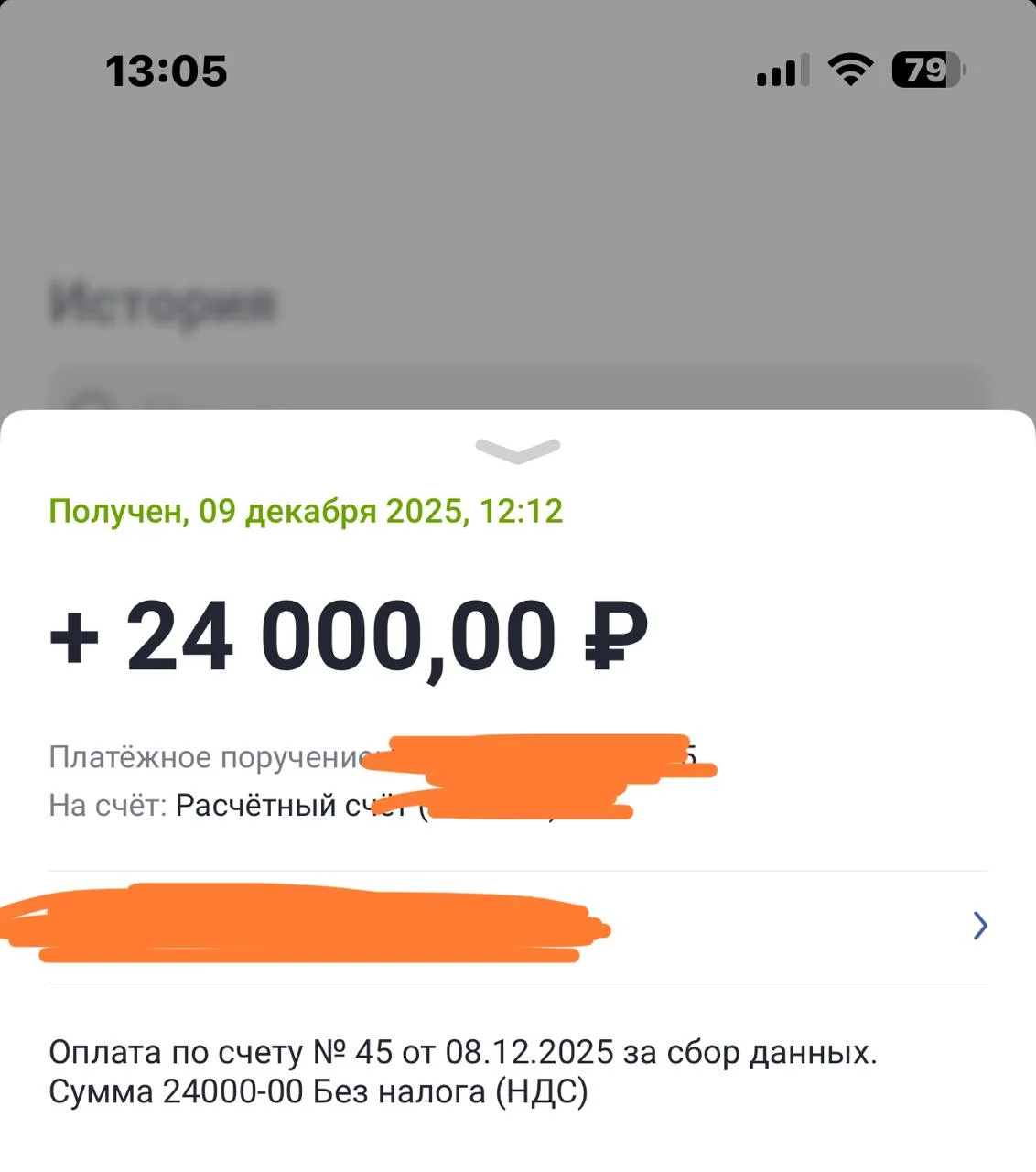Open sender details via the chevron arrow
Image resolution: width=1036 pixels, height=1172 pixels.
point(979,926)
